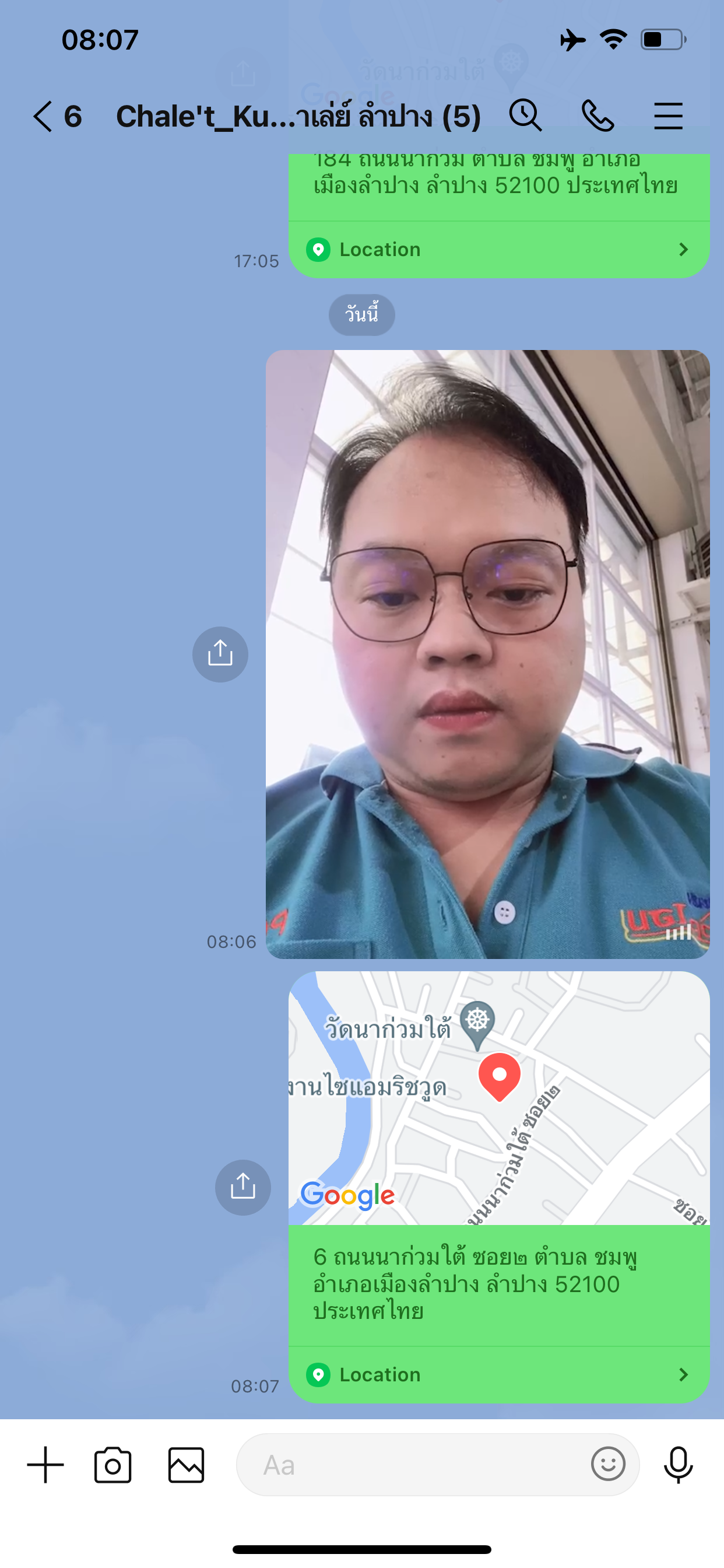This screenshot has width=724, height=1568.
Task: Open the Location link sent at 08:07
Action: (x=499, y=1374)
